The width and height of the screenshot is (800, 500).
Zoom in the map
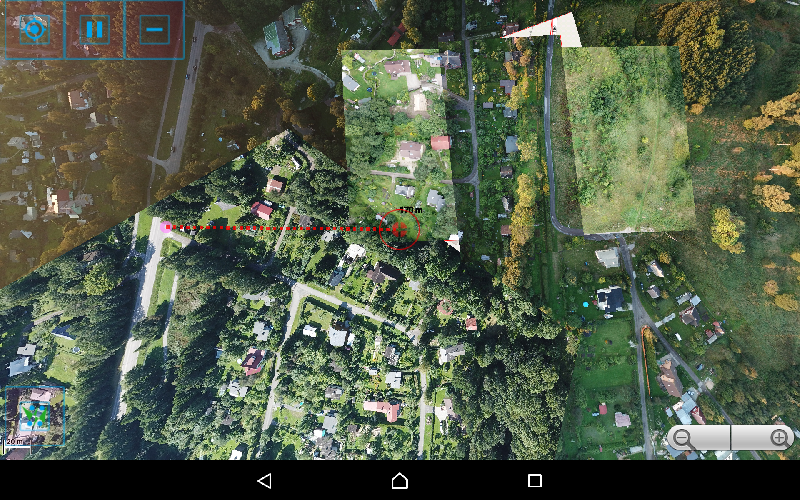click(x=778, y=438)
